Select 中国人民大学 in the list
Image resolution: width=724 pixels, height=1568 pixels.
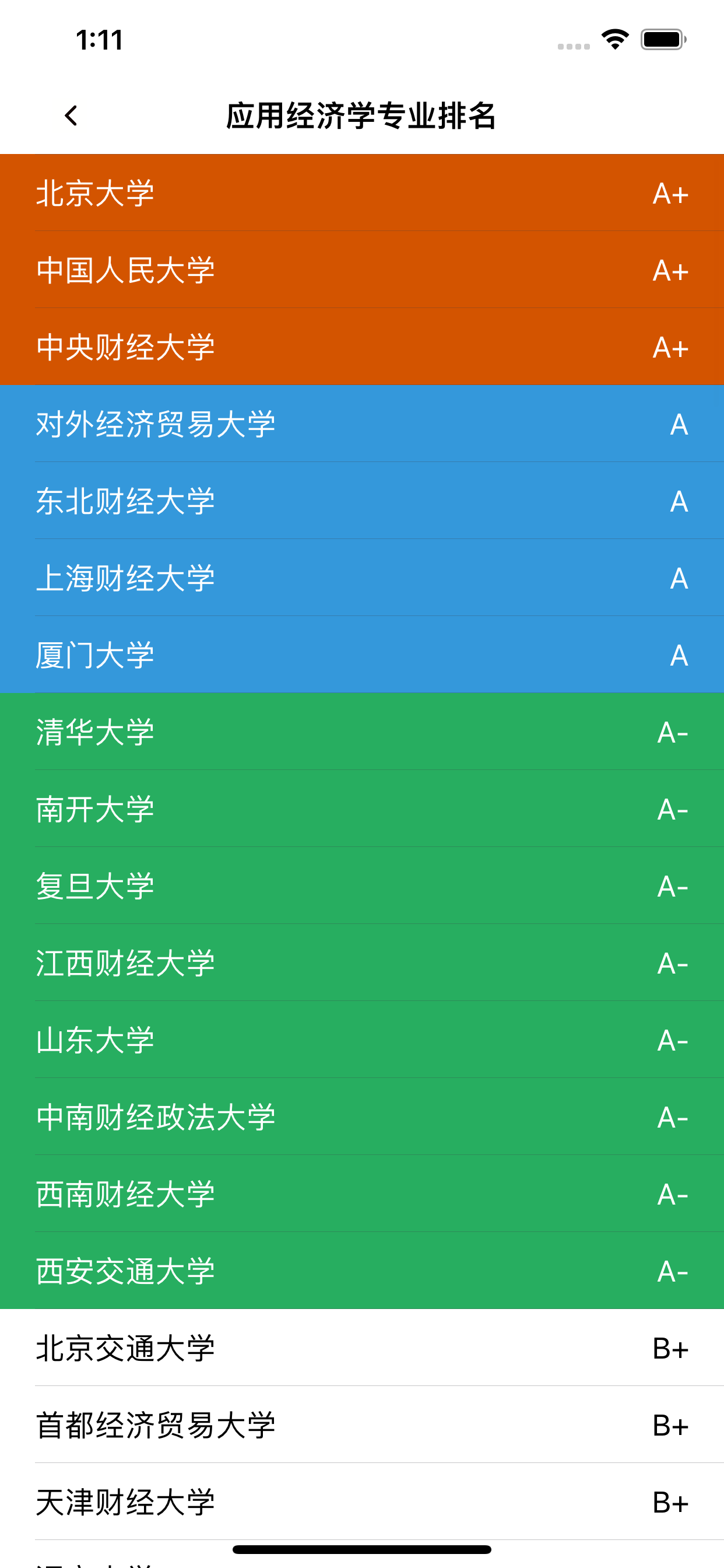[x=362, y=269]
